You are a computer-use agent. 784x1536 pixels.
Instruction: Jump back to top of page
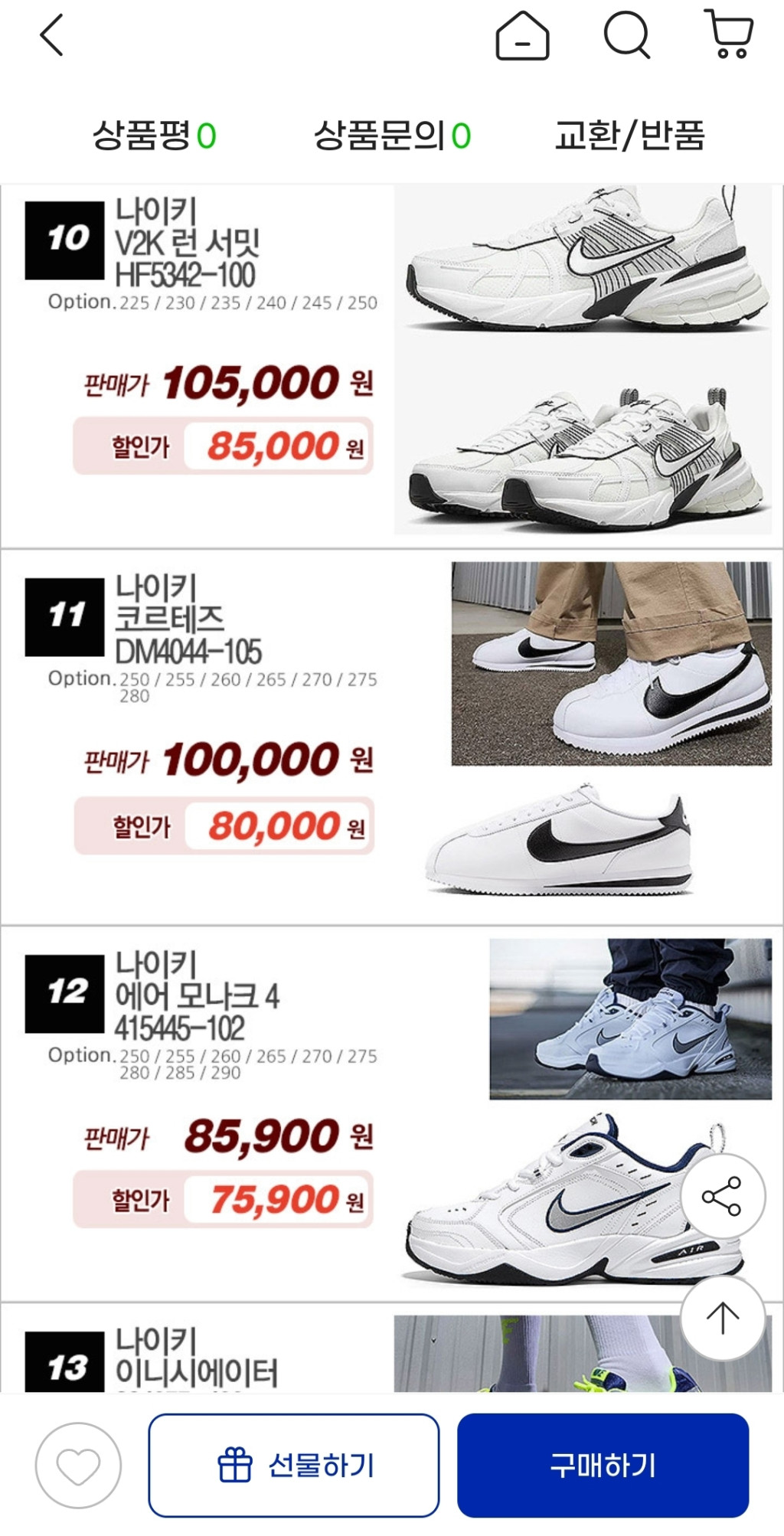pos(722,1319)
